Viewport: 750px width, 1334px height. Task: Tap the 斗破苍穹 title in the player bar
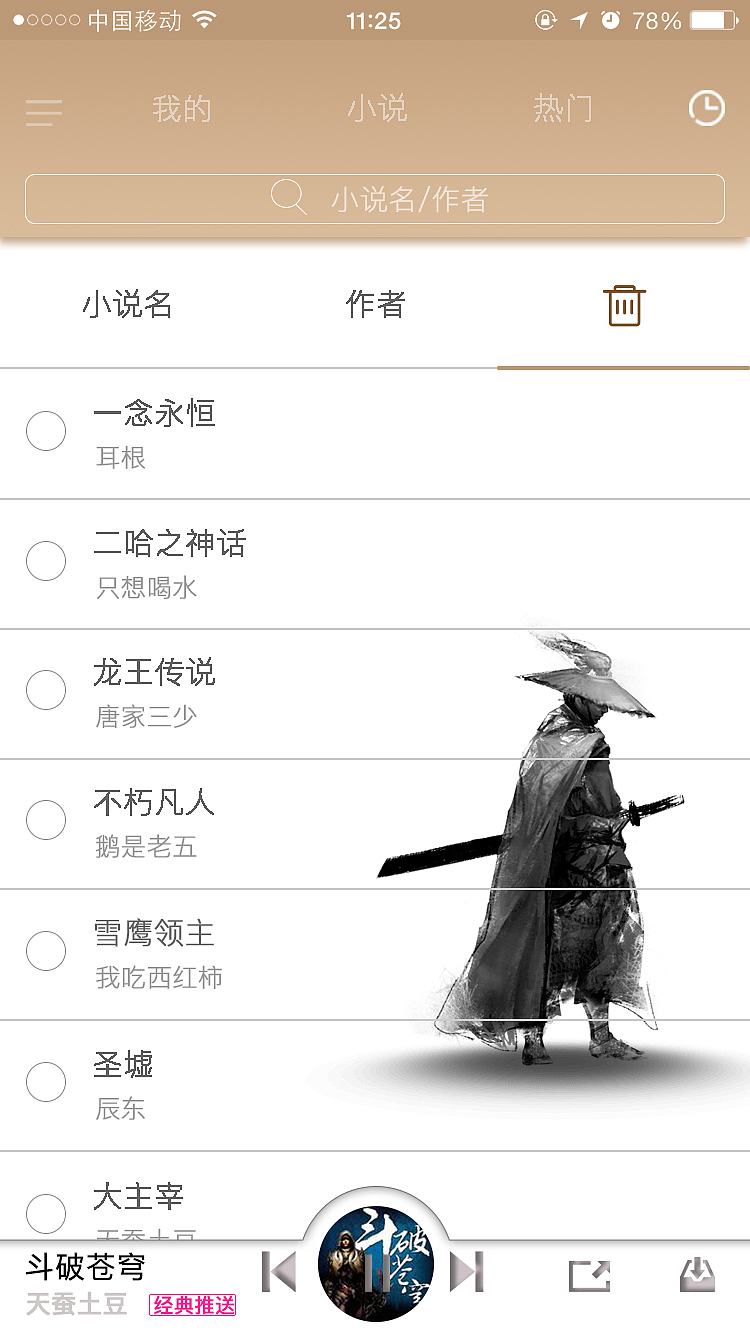tap(85, 1268)
